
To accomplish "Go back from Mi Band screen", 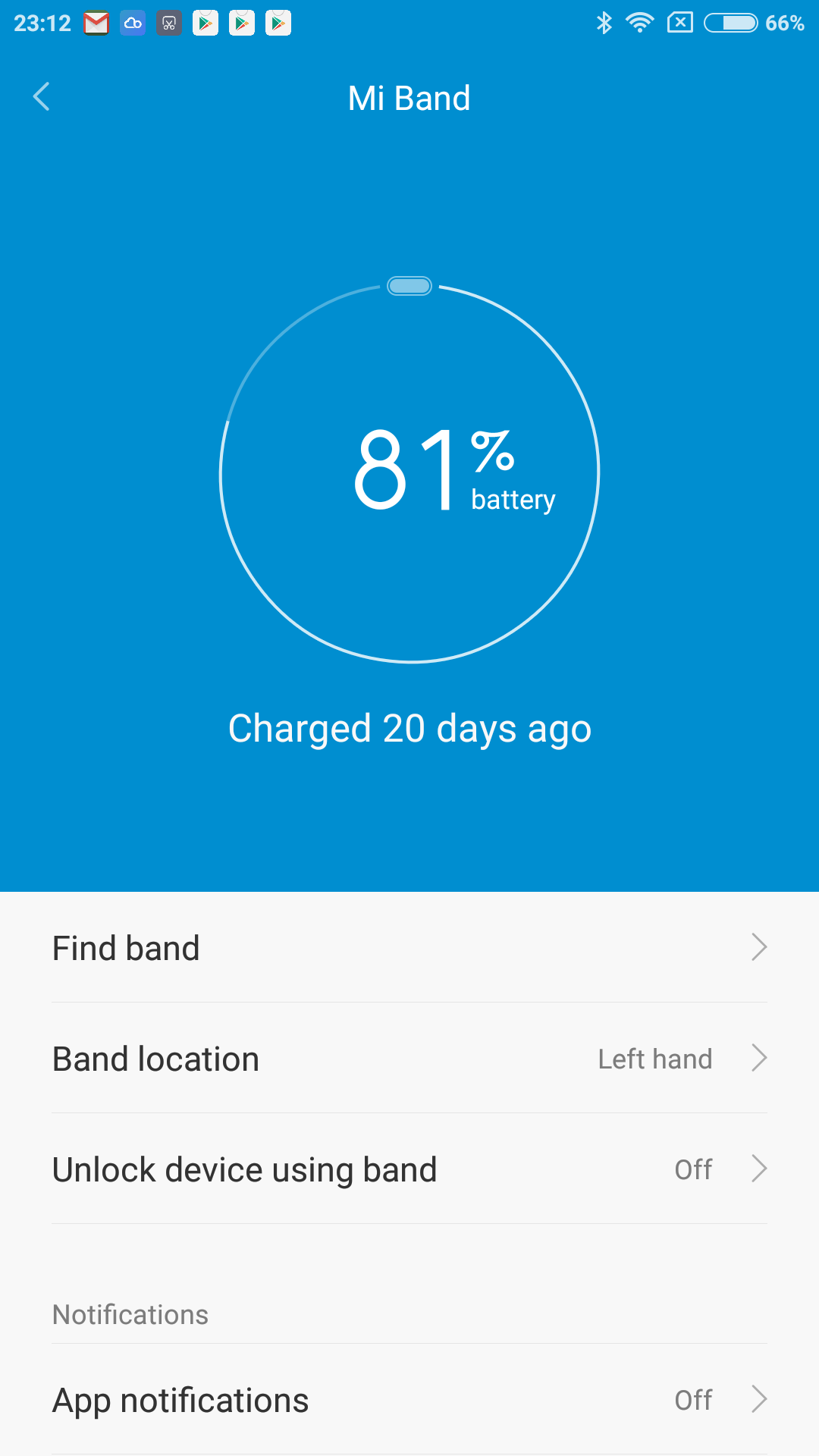I will tap(42, 97).
